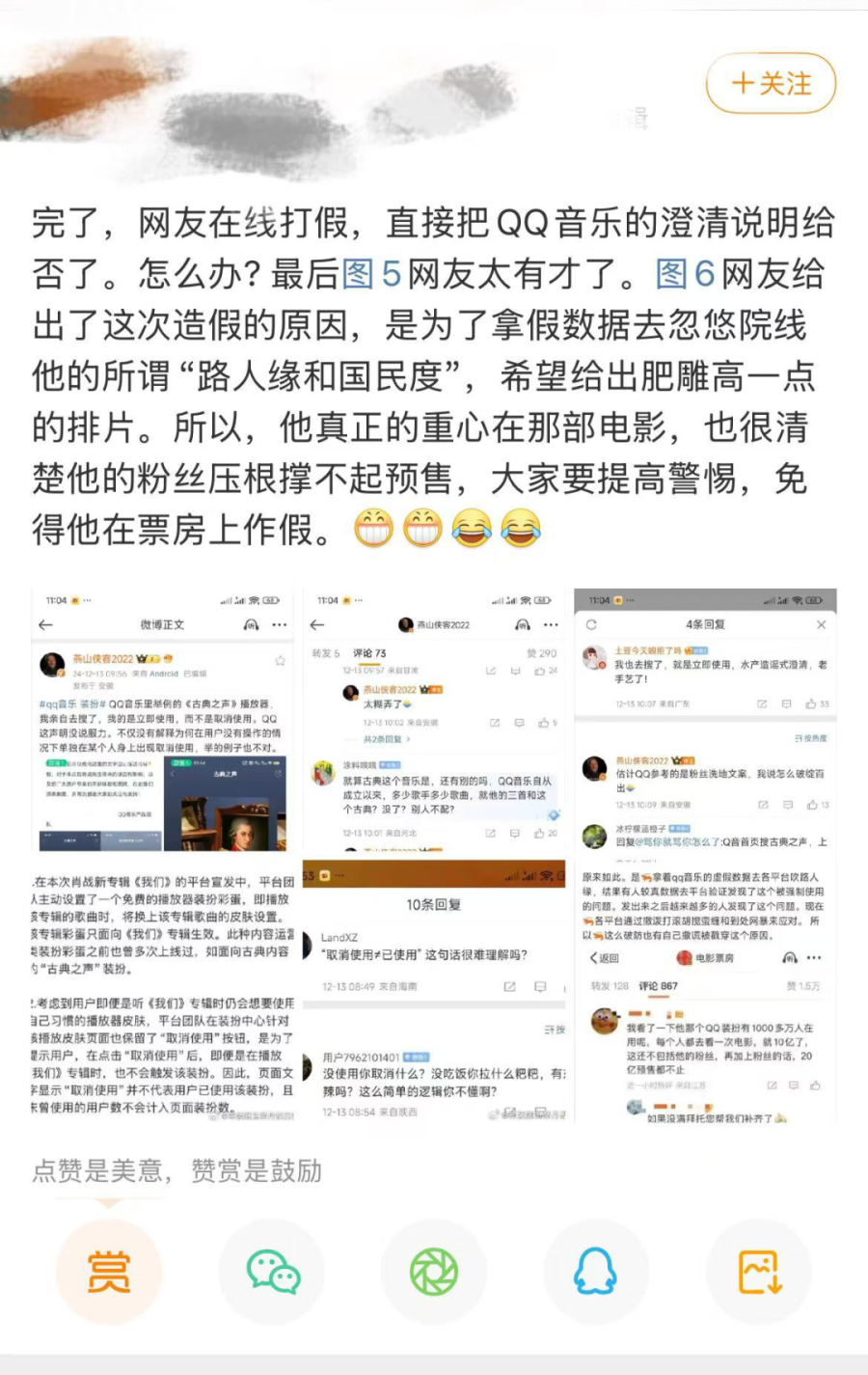Open the 图5 link in the post

click(x=371, y=274)
